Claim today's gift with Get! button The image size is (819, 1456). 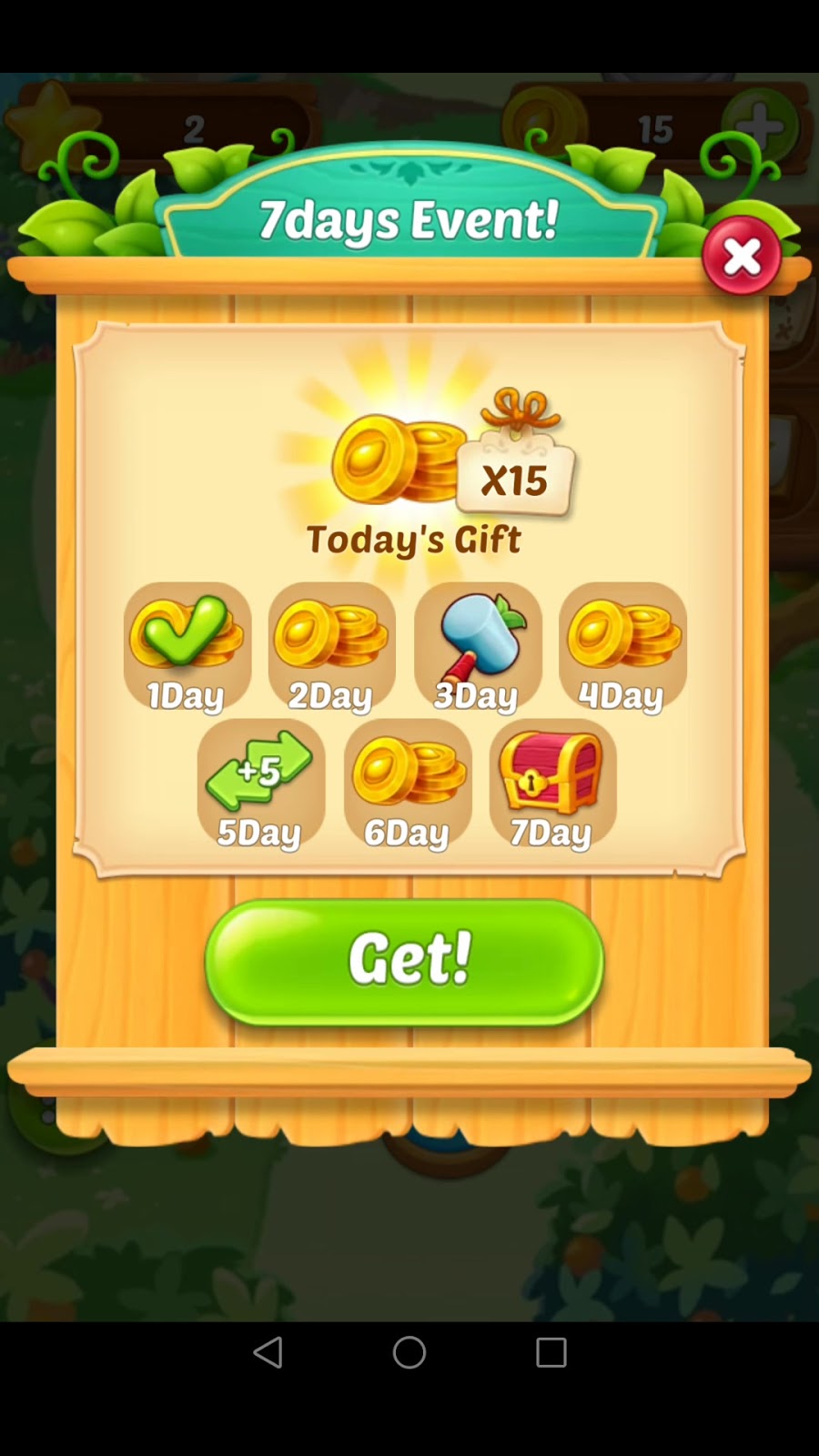(x=405, y=961)
